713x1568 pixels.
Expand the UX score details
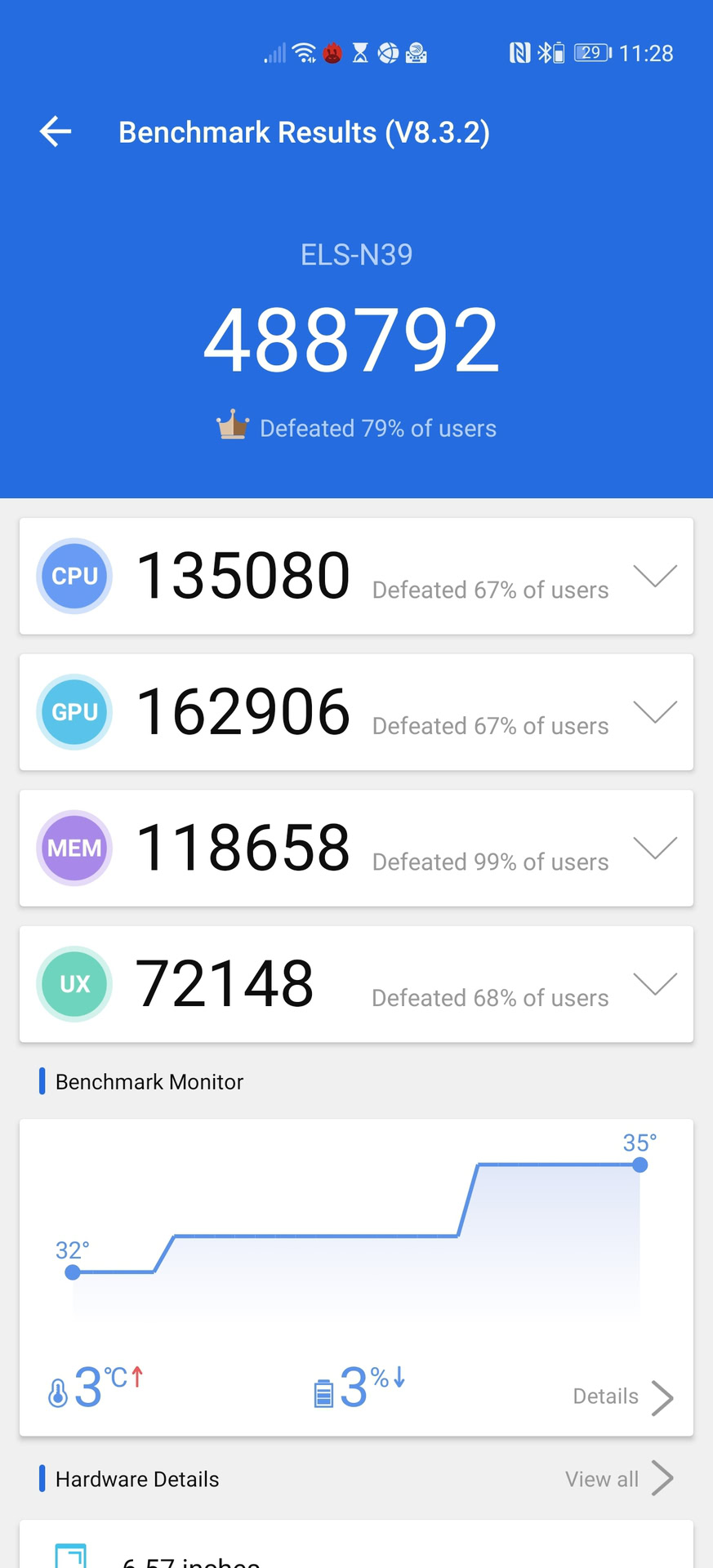click(654, 983)
